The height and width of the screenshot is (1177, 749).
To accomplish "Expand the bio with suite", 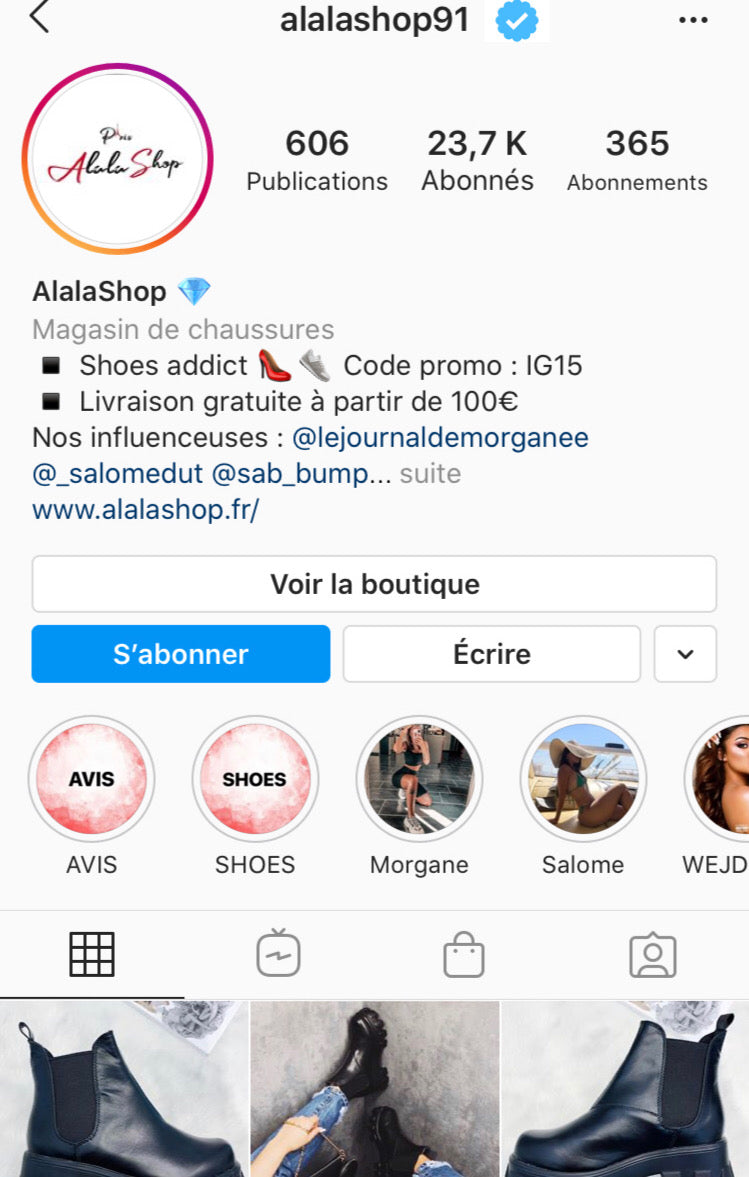I will pyautogui.click(x=430, y=473).
